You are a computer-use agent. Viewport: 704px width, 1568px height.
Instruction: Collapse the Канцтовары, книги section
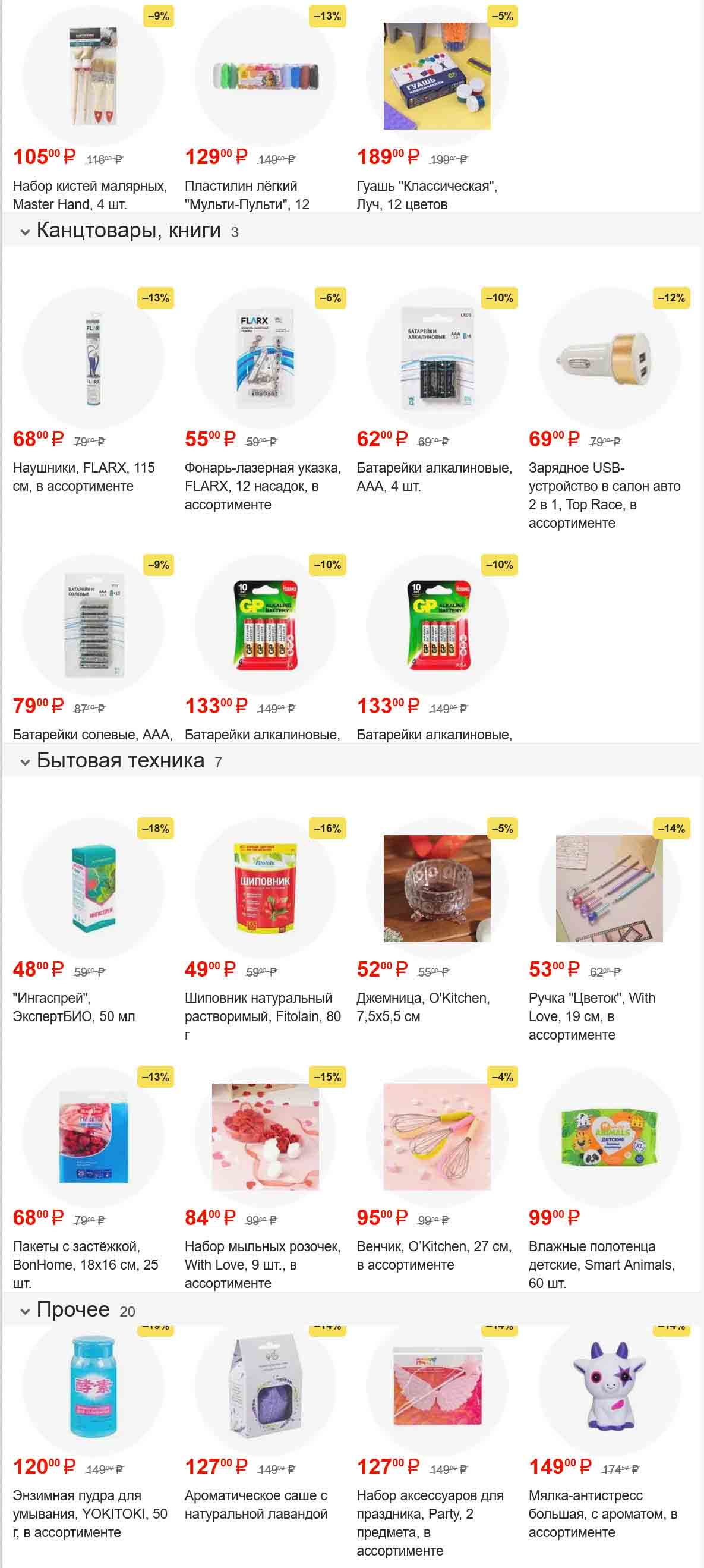click(26, 232)
